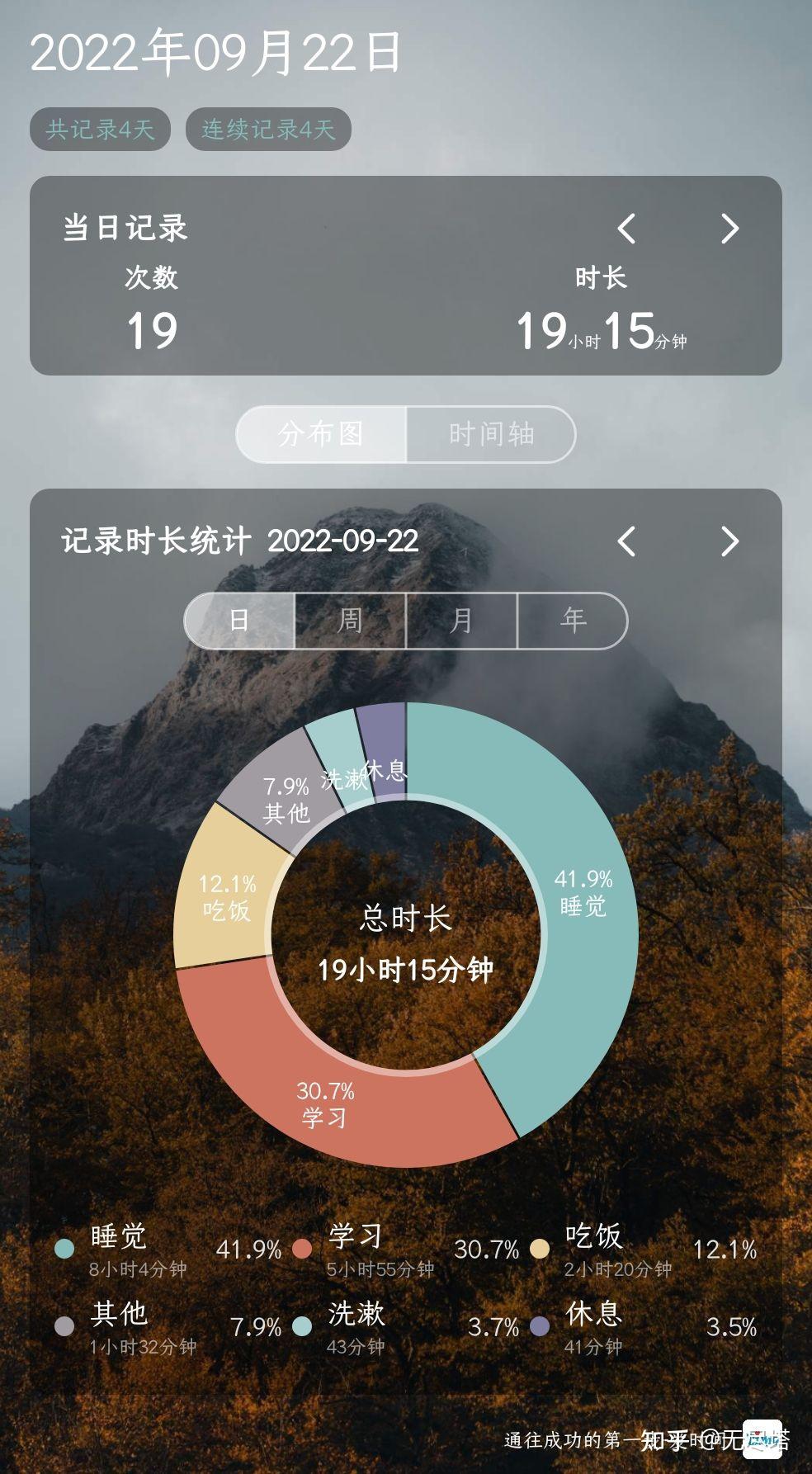Image resolution: width=812 pixels, height=1474 pixels.
Task: Show next period in 记录时长统计
Action: point(729,541)
